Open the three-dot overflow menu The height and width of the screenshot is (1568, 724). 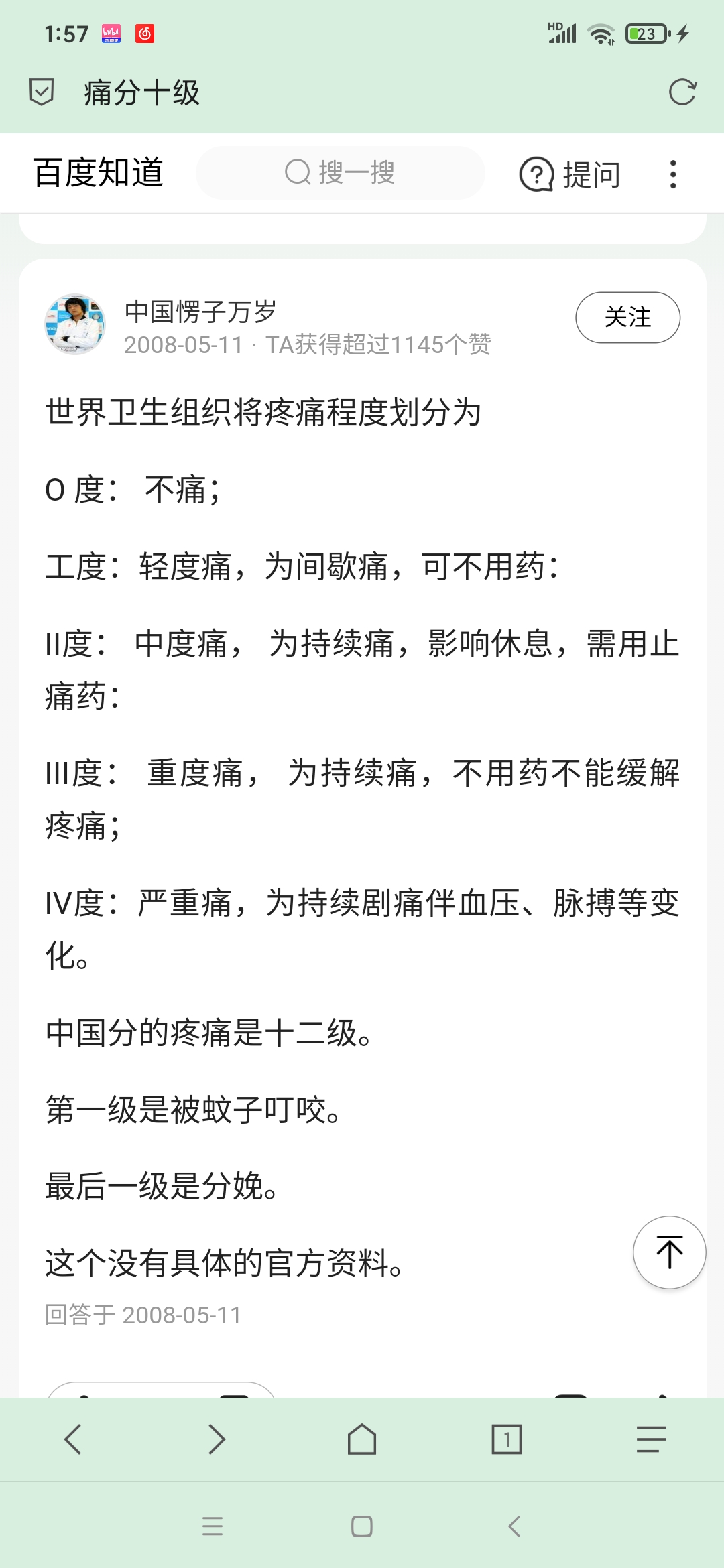(x=673, y=174)
